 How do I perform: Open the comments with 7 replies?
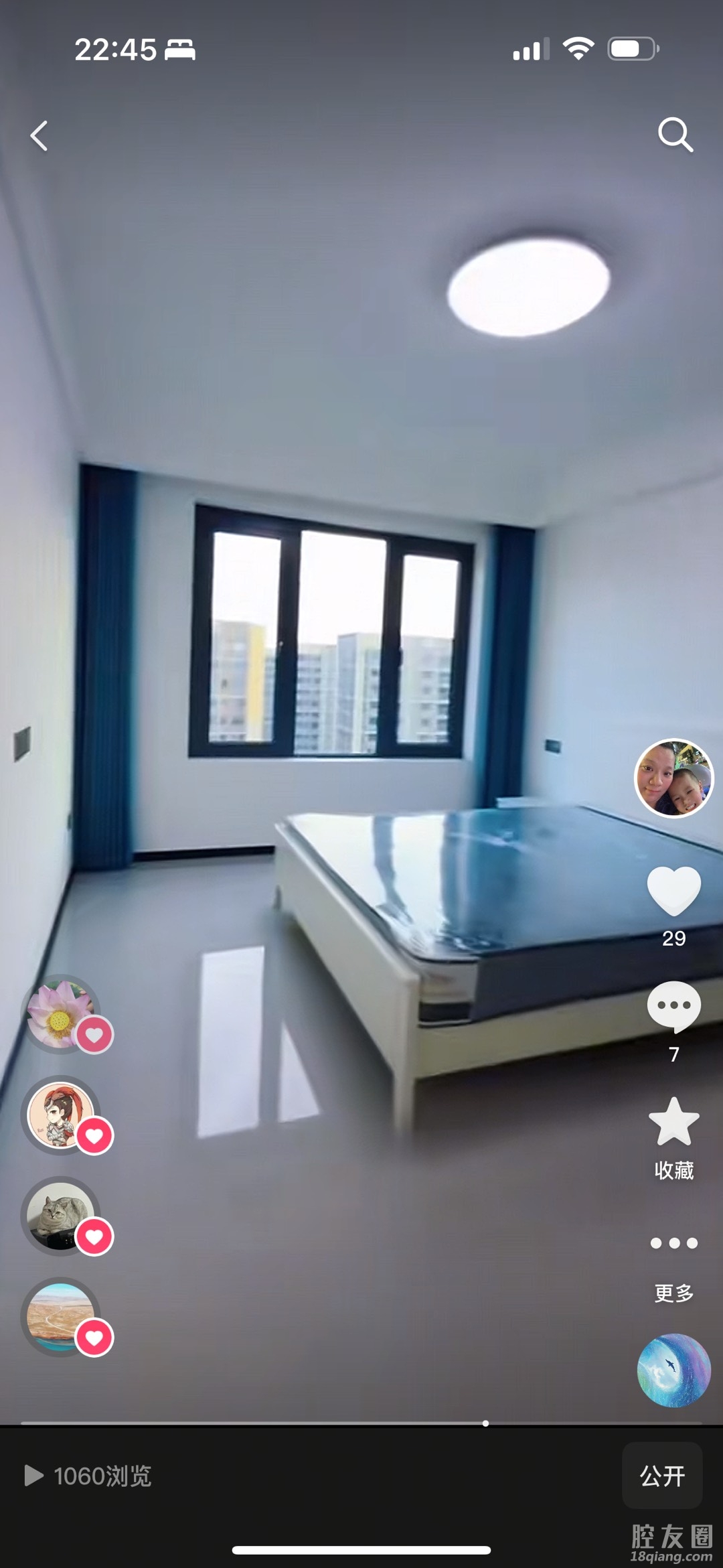coord(673,1007)
